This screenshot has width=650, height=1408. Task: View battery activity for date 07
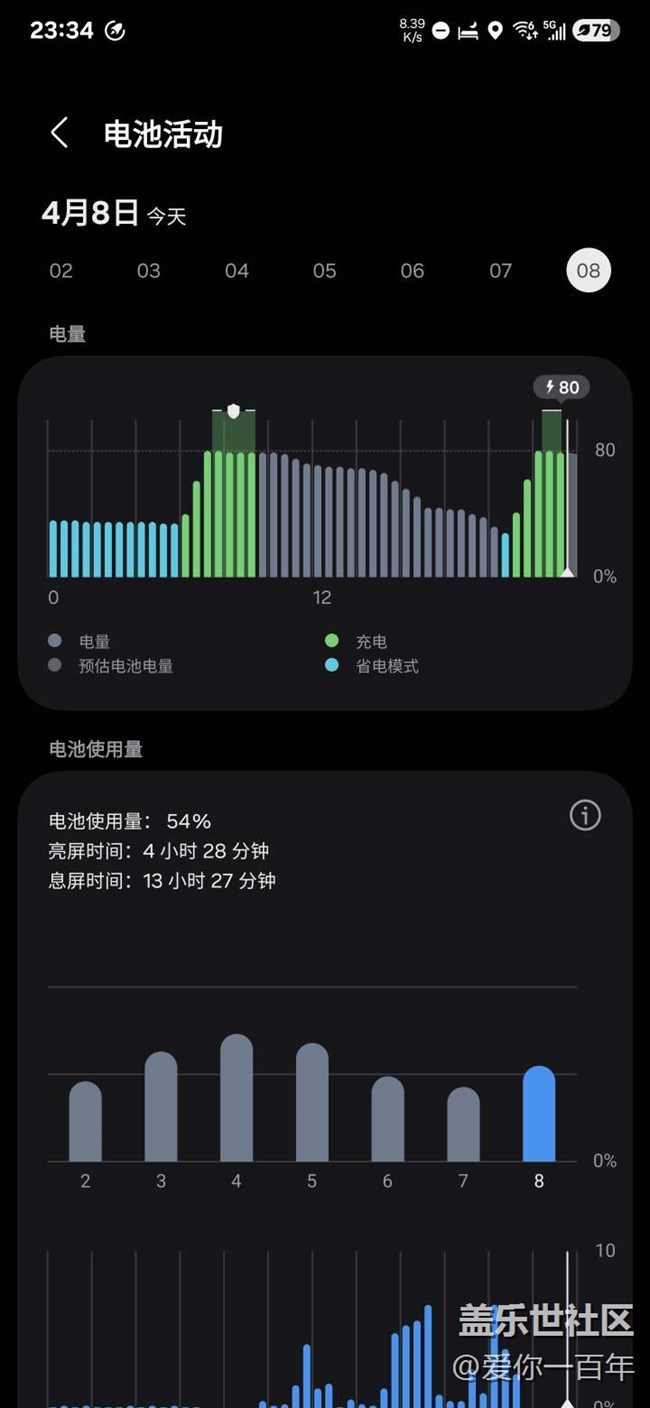point(500,271)
